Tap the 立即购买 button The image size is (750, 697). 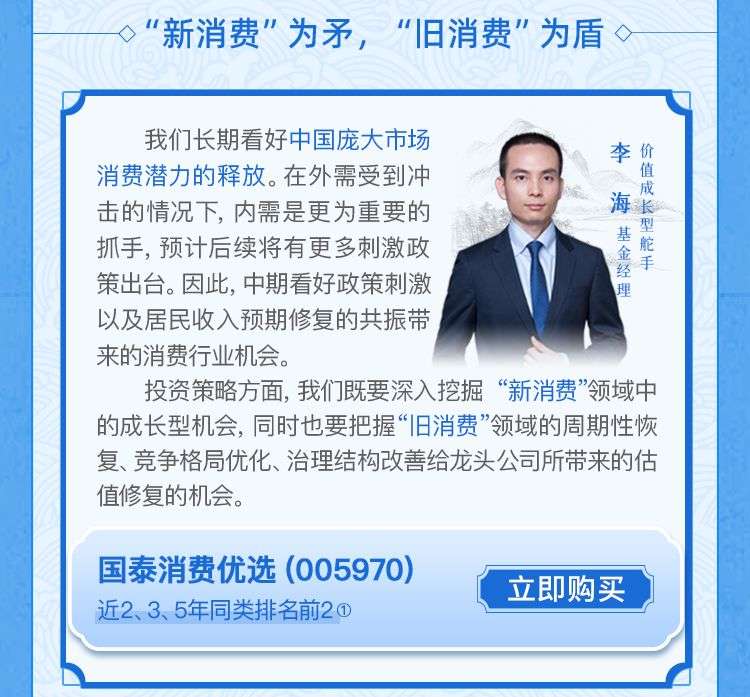click(566, 589)
